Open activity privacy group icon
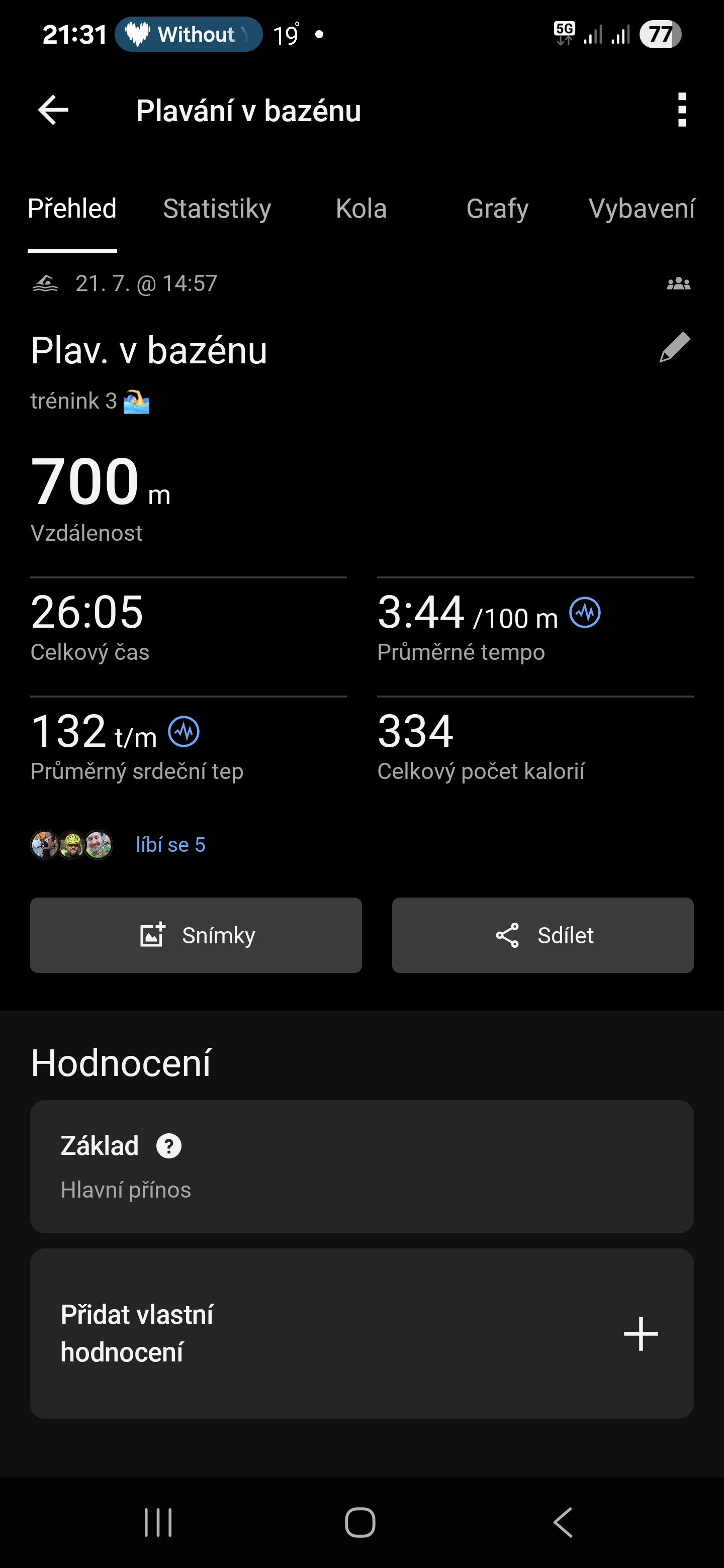The height and width of the screenshot is (1568, 724). coord(678,283)
